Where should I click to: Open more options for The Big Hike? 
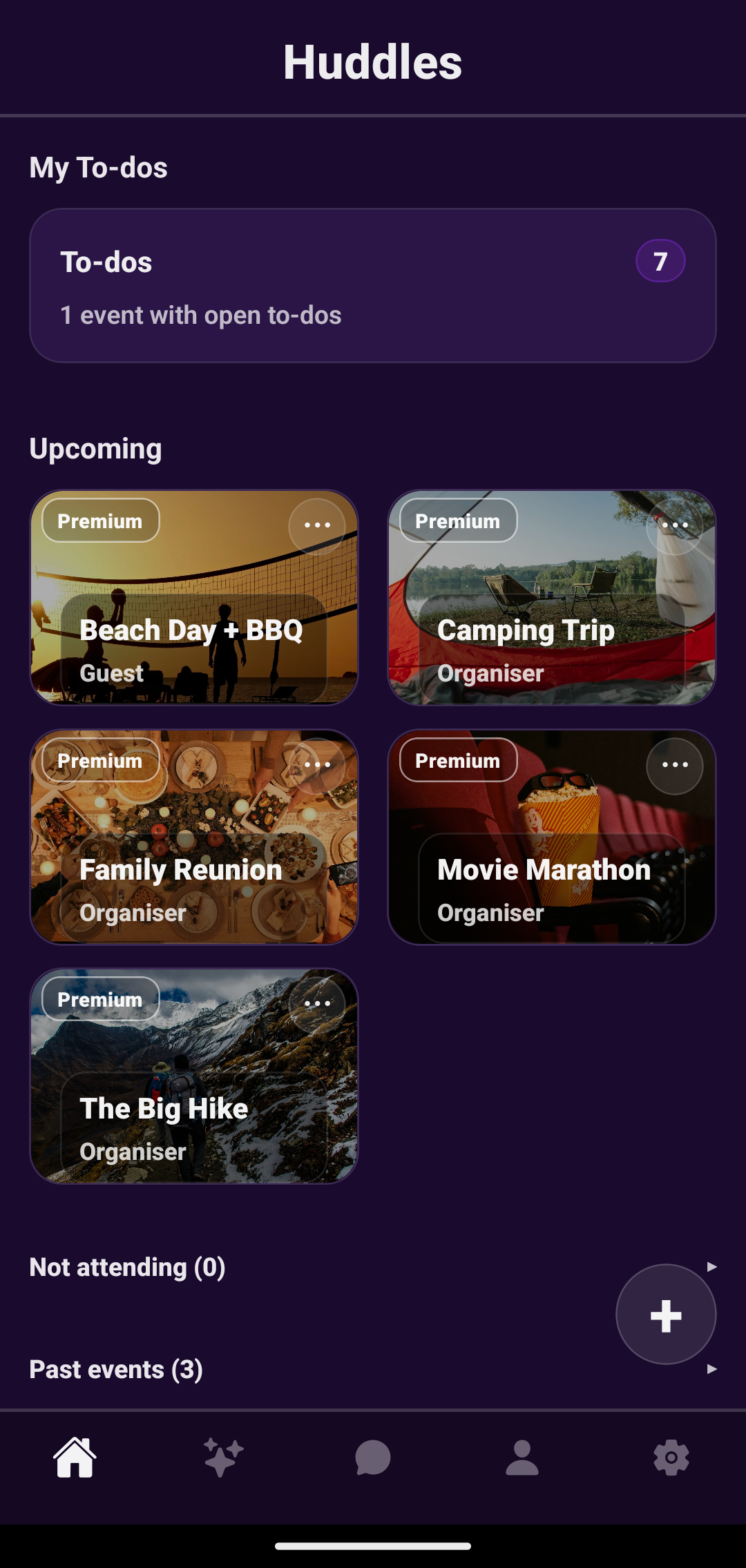pos(317,1004)
